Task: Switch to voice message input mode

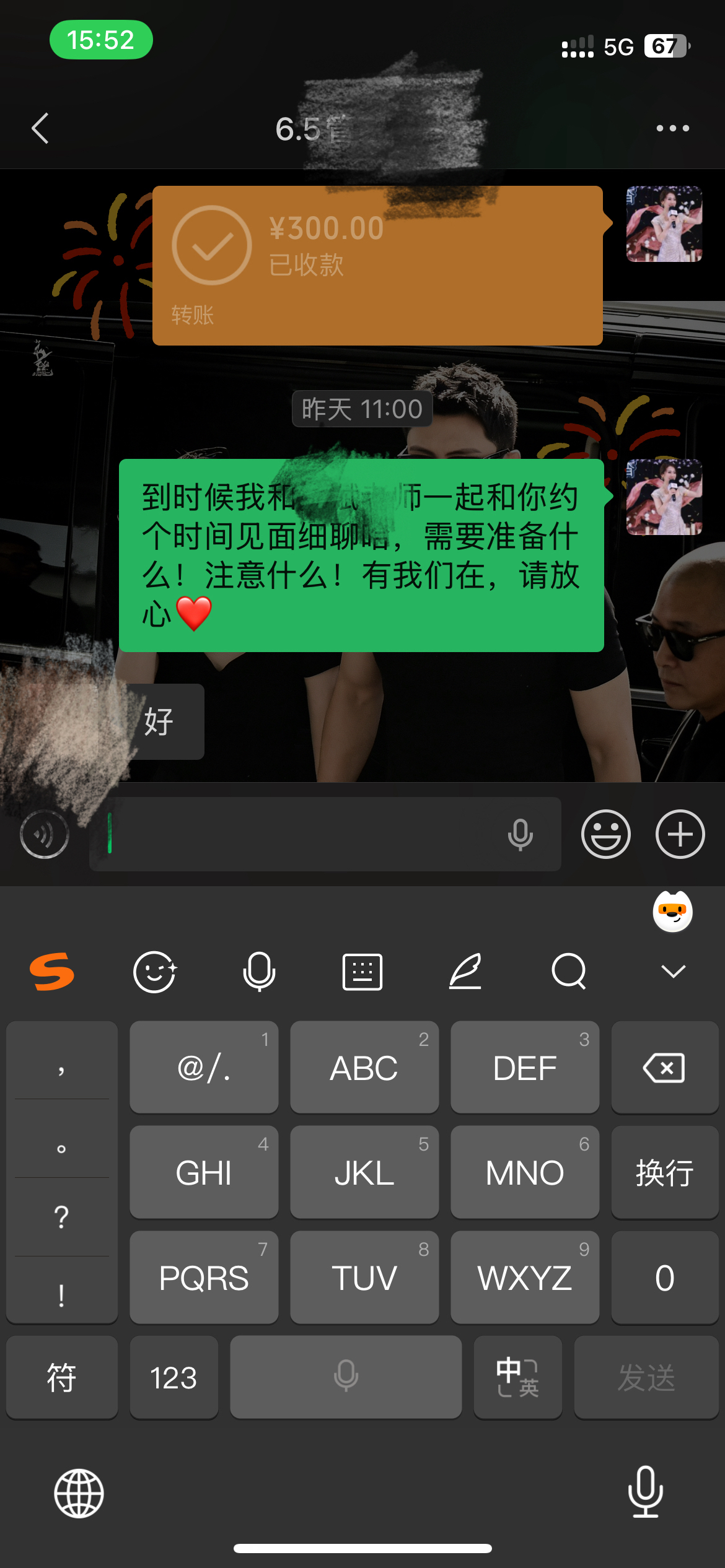Action: click(x=45, y=834)
